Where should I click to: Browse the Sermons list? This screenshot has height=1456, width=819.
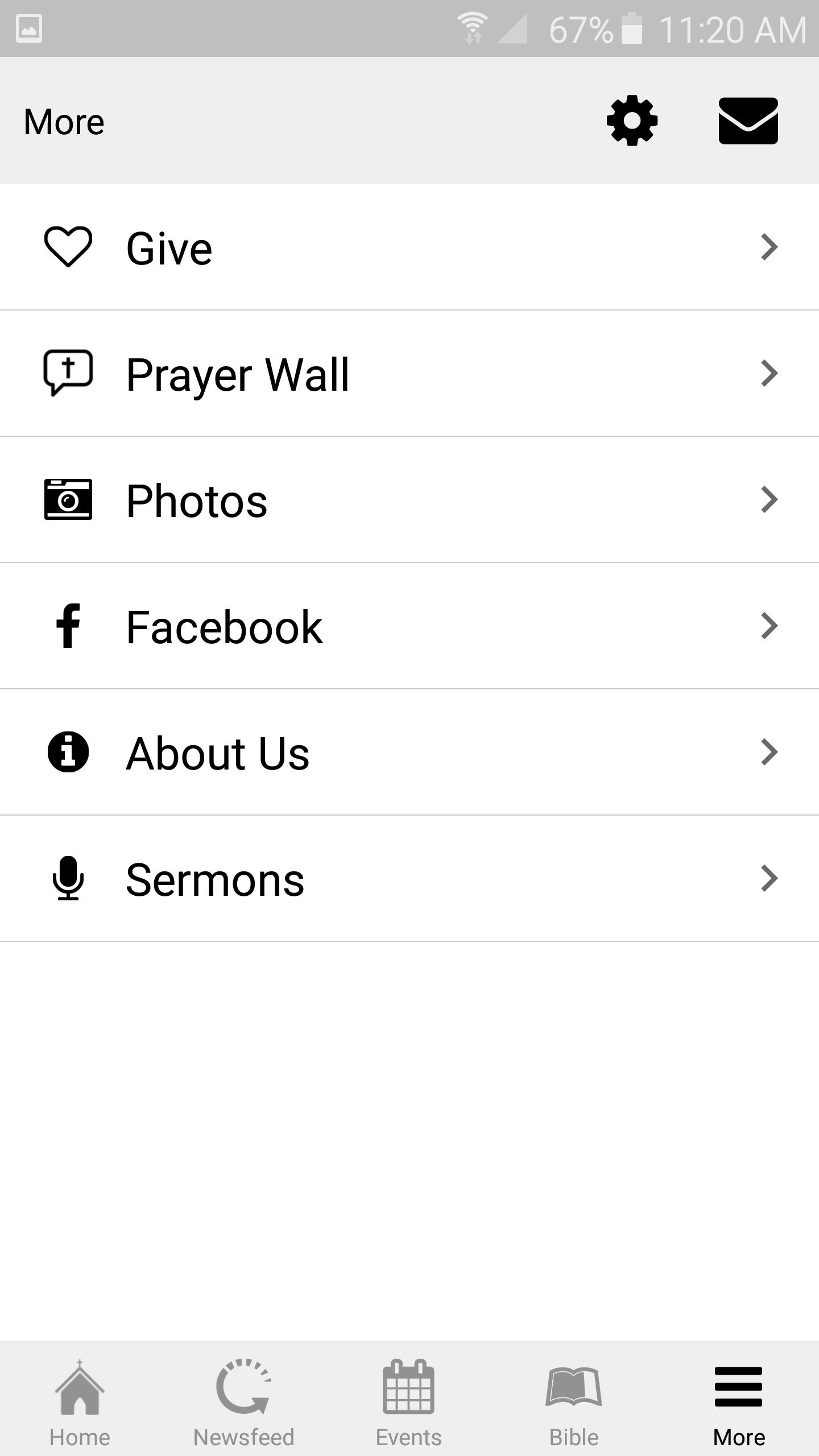pos(409,879)
